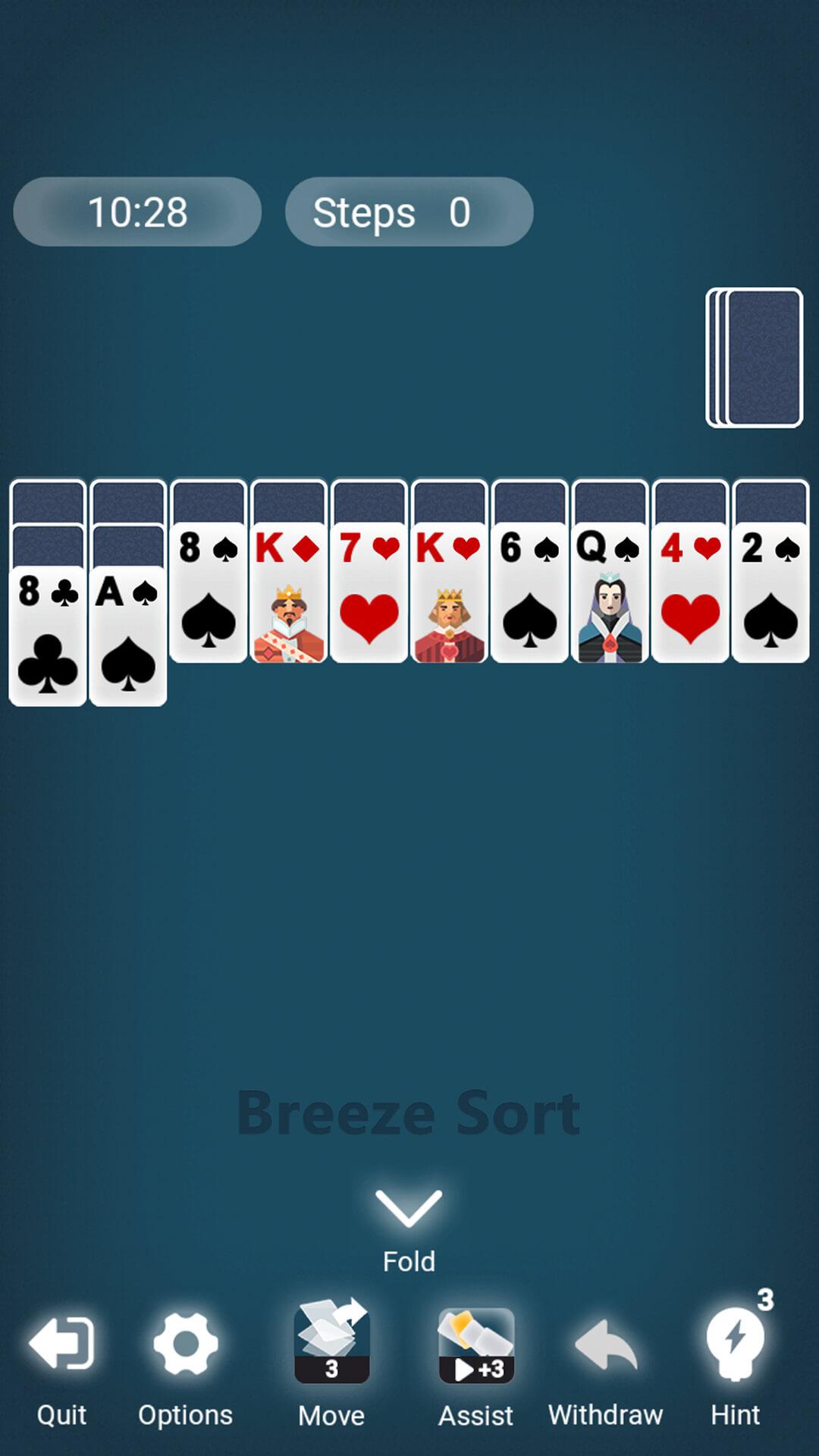819x1456 pixels.
Task: Select the king of diamonds card
Action: click(x=289, y=593)
